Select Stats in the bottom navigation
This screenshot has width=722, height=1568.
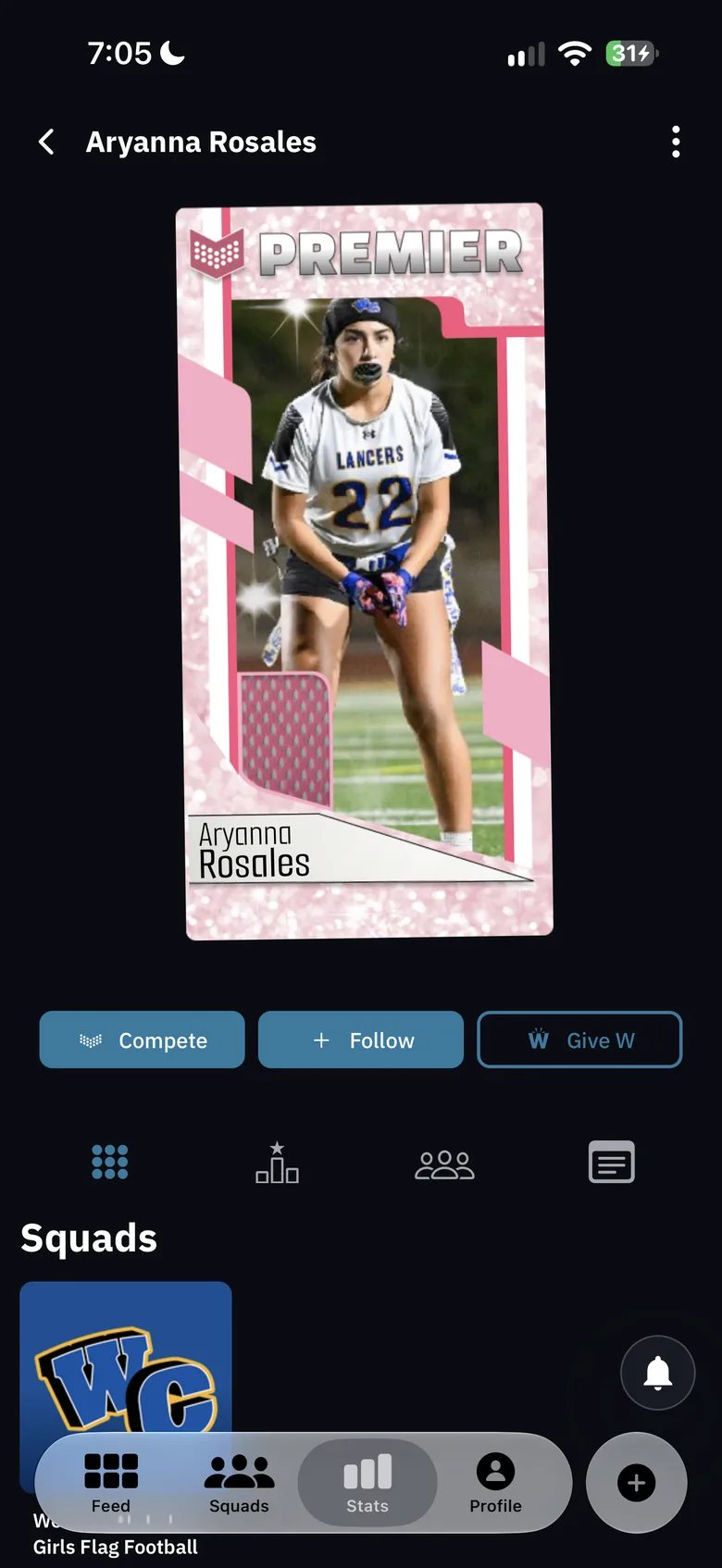[x=367, y=1483]
